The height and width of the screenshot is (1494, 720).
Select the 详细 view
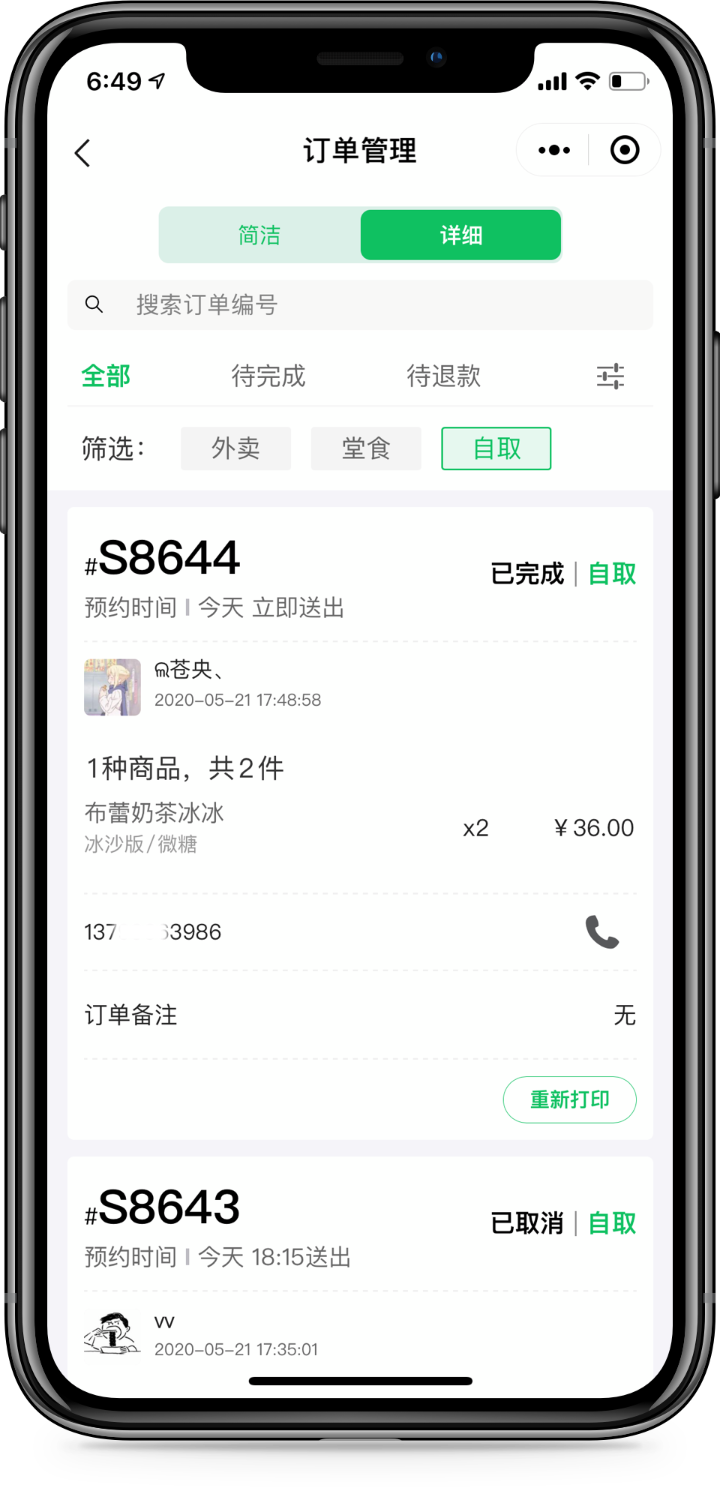click(461, 235)
